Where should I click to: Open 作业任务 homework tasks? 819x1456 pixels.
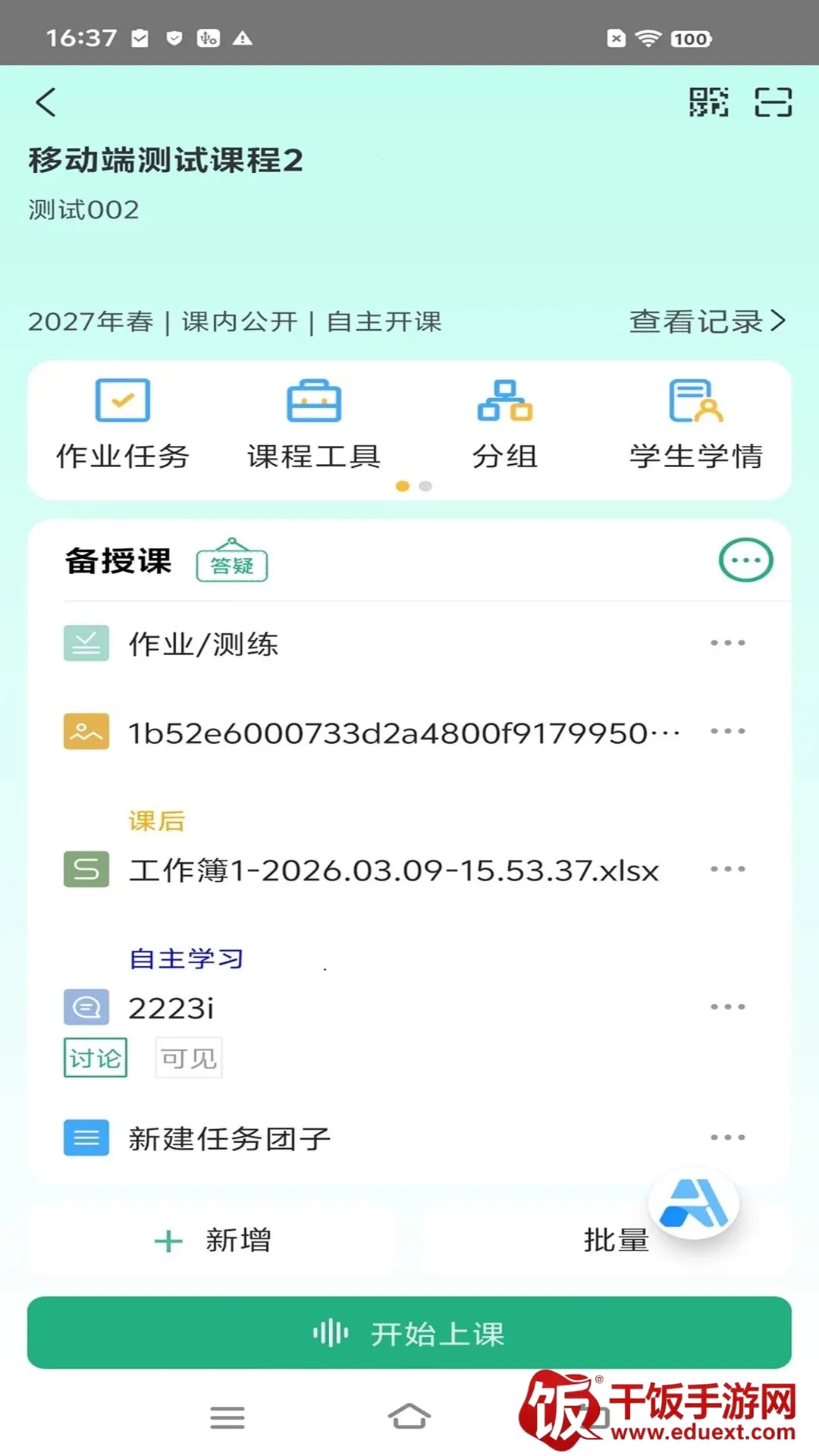(x=123, y=425)
